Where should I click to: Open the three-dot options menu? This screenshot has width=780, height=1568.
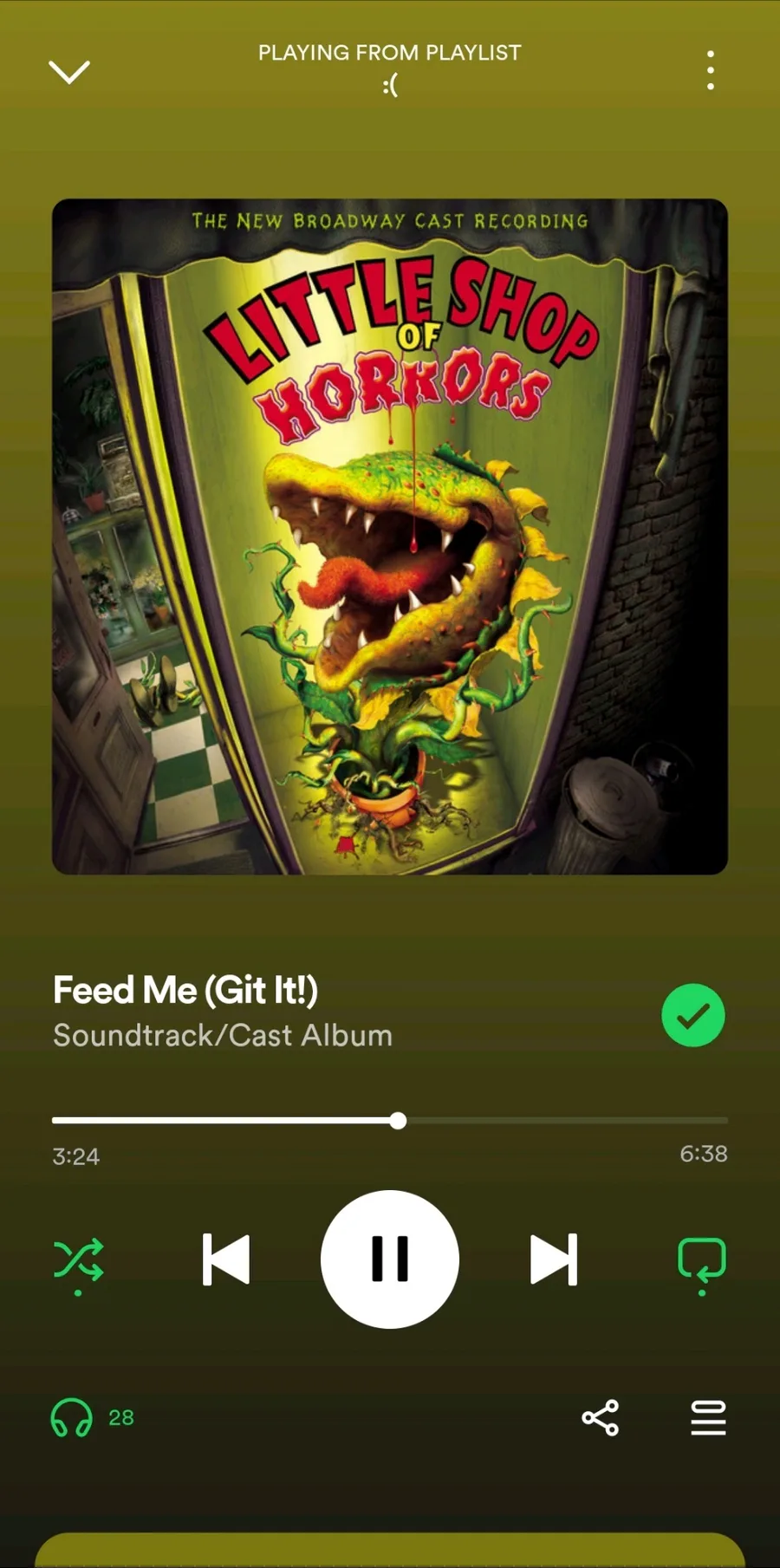[711, 70]
